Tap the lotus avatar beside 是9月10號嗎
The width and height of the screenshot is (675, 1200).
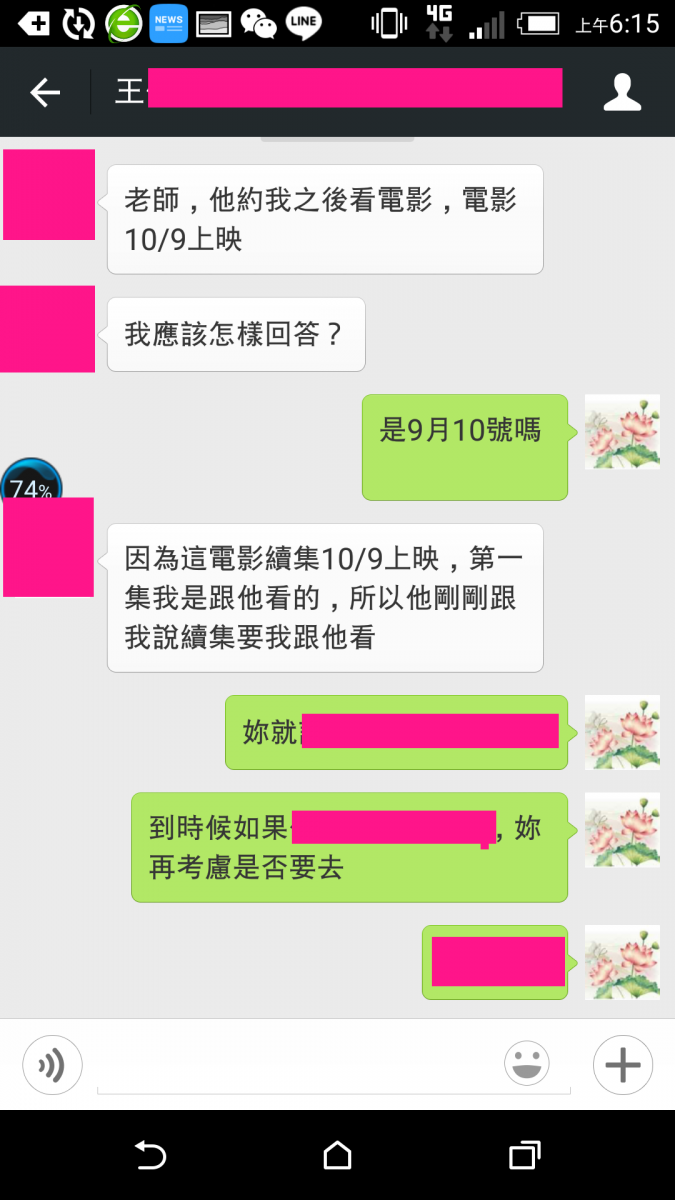[x=622, y=432]
